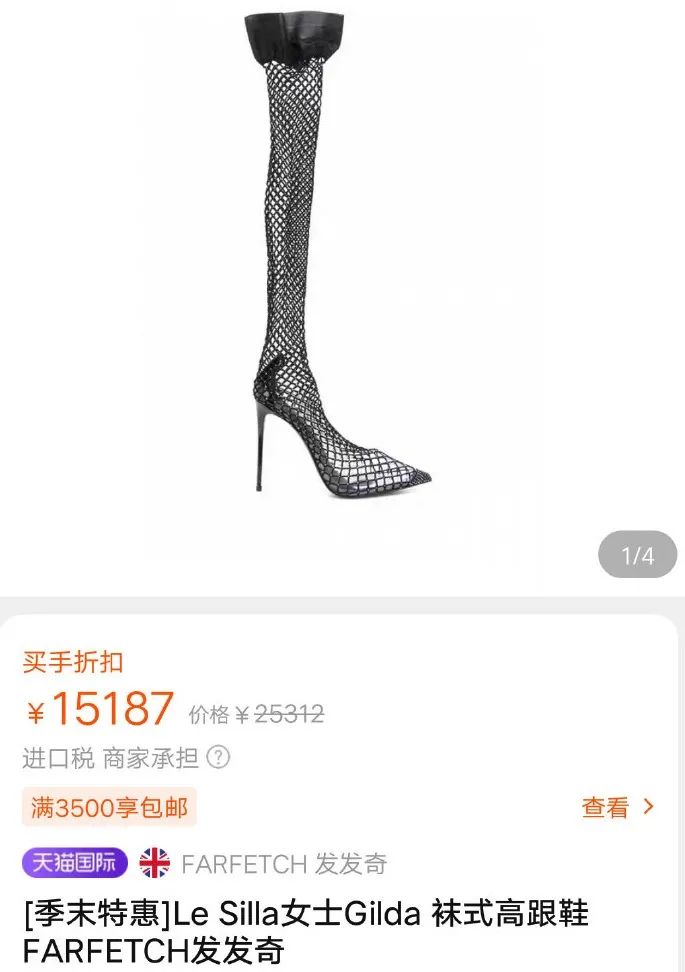Open 查看 free shipping details

pos(617,807)
